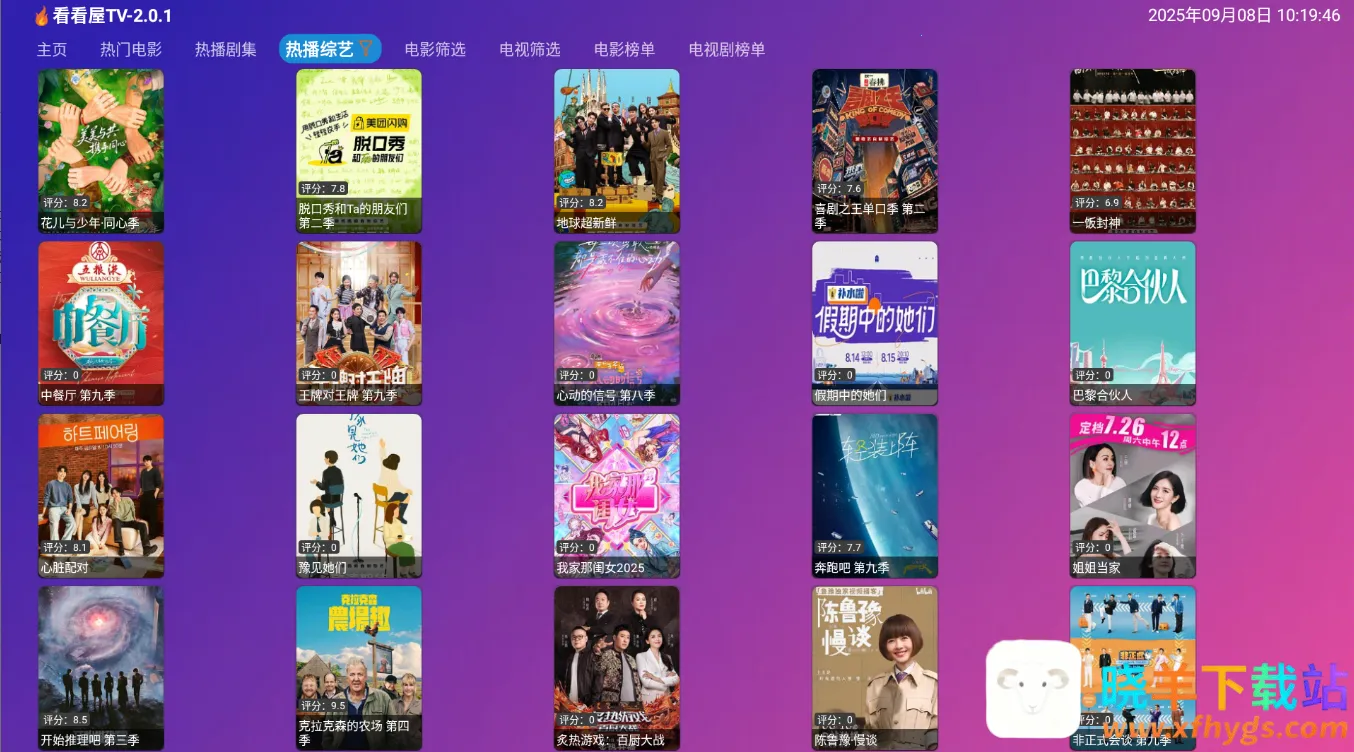
Task: Select 中餐厅 第九季 poster
Action: [101, 322]
